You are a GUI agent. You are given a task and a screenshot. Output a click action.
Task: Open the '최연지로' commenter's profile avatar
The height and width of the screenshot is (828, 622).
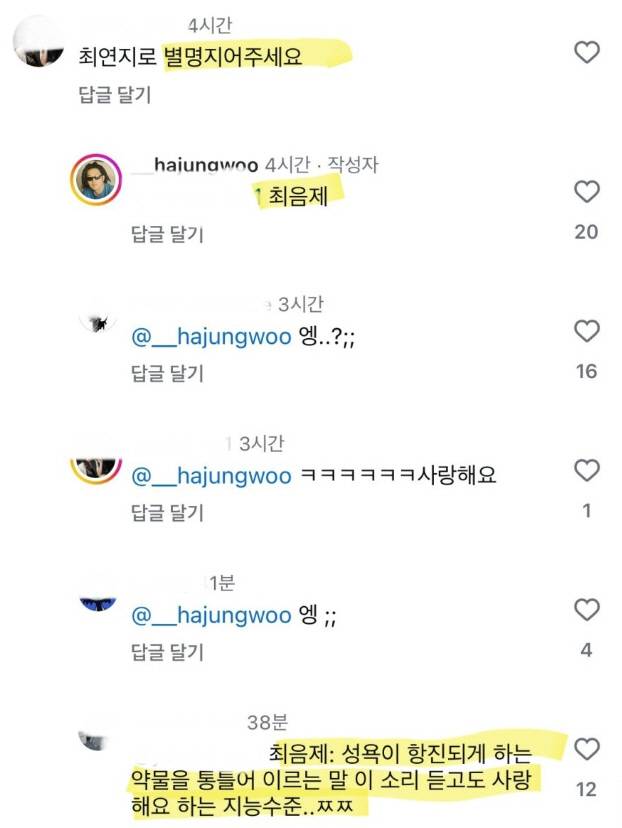[43, 42]
